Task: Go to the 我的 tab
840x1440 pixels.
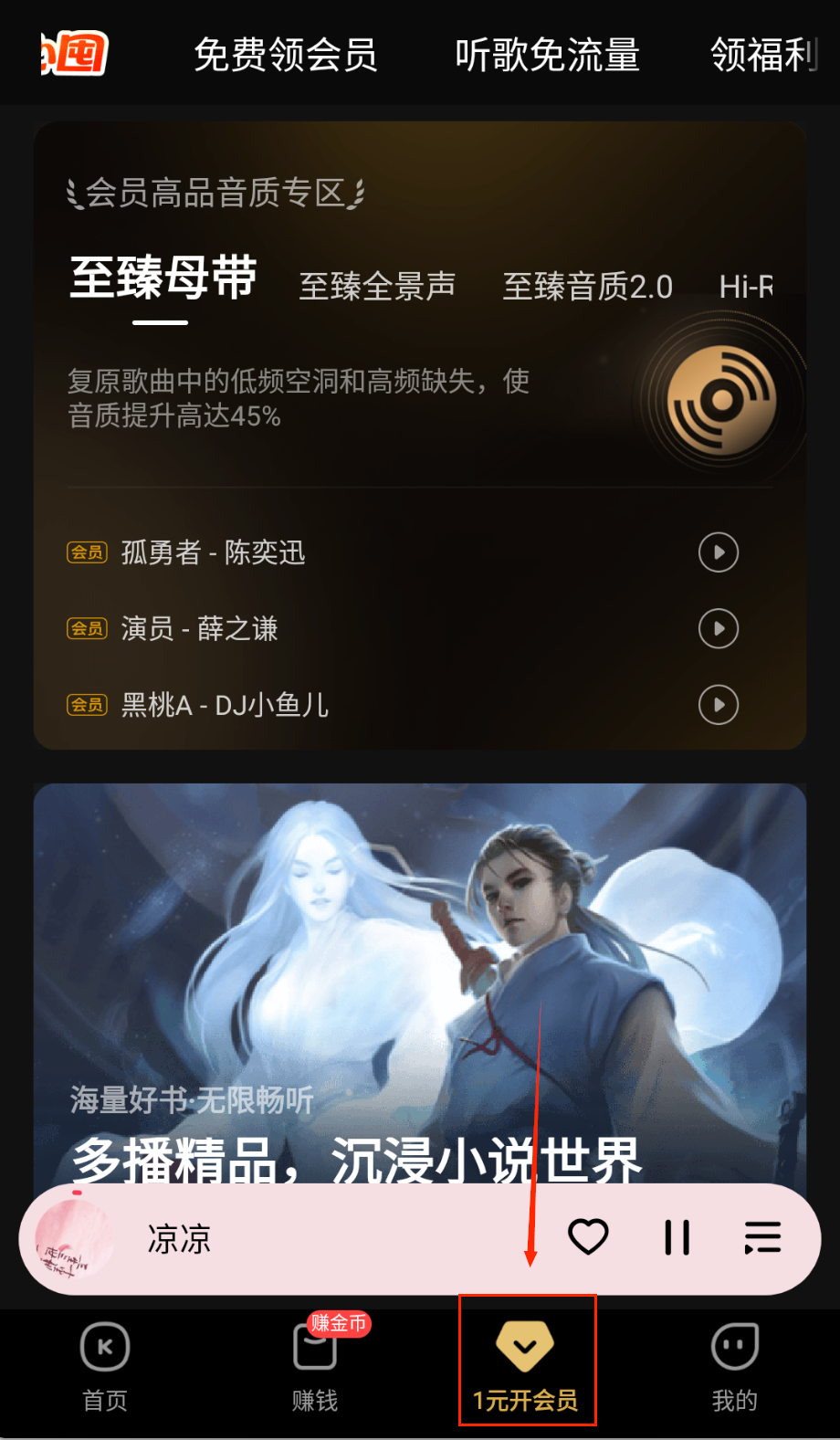Action: (x=735, y=1365)
